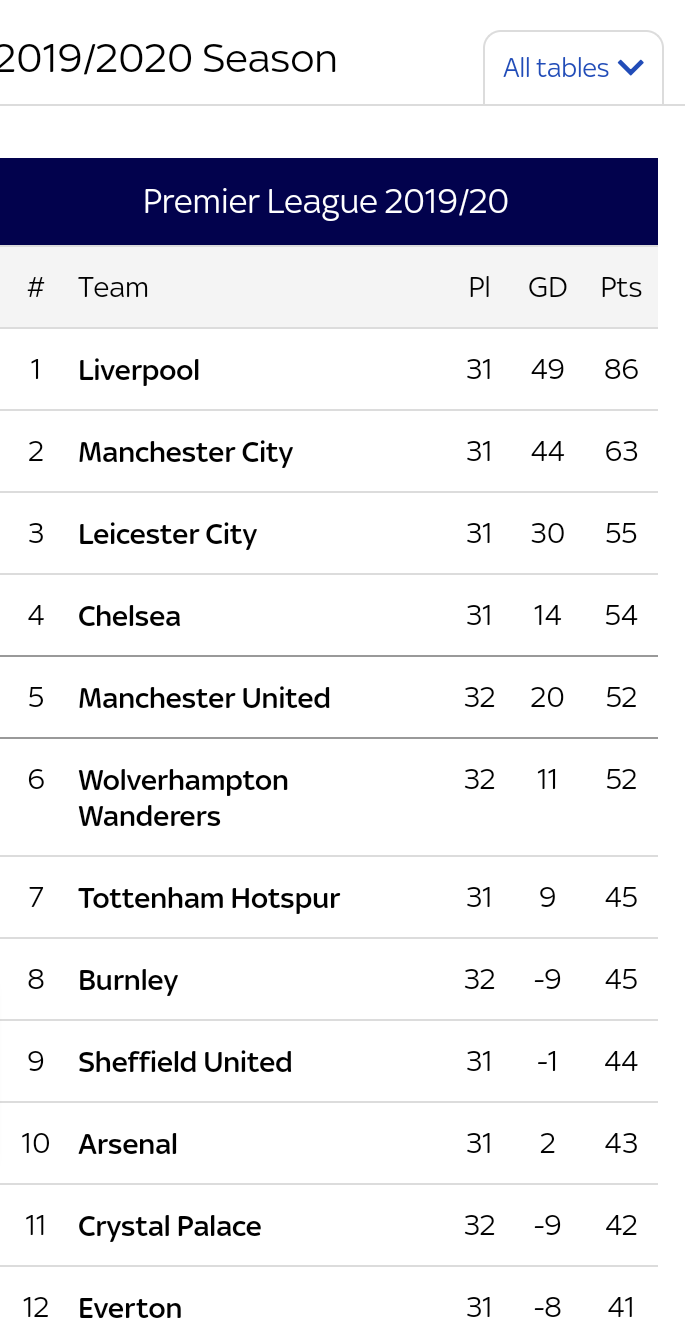The height and width of the screenshot is (1334, 685).
Task: Open the Chelsea team page
Action: coord(130,616)
